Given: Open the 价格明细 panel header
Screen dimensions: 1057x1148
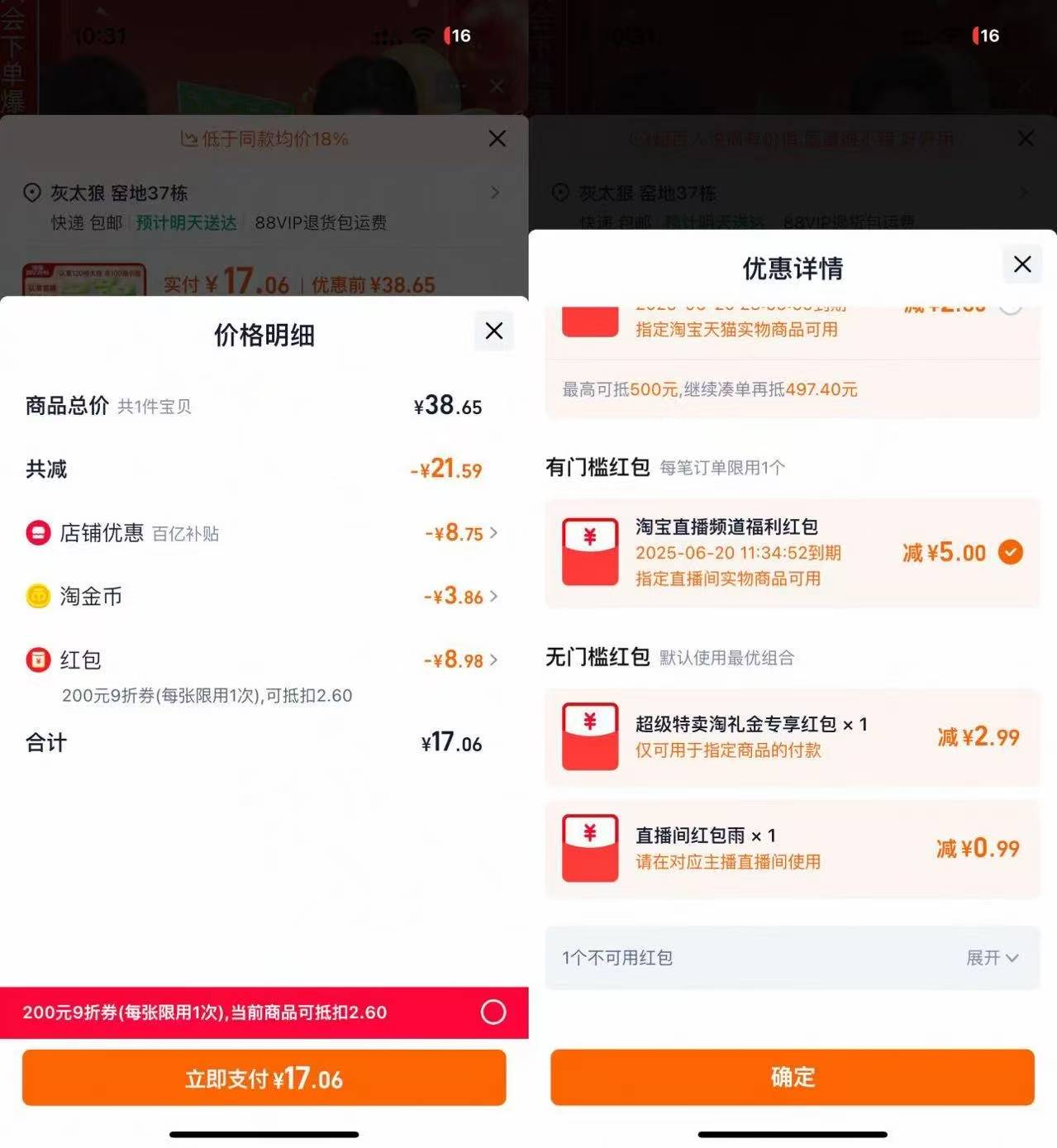Looking at the screenshot, I should (x=263, y=334).
